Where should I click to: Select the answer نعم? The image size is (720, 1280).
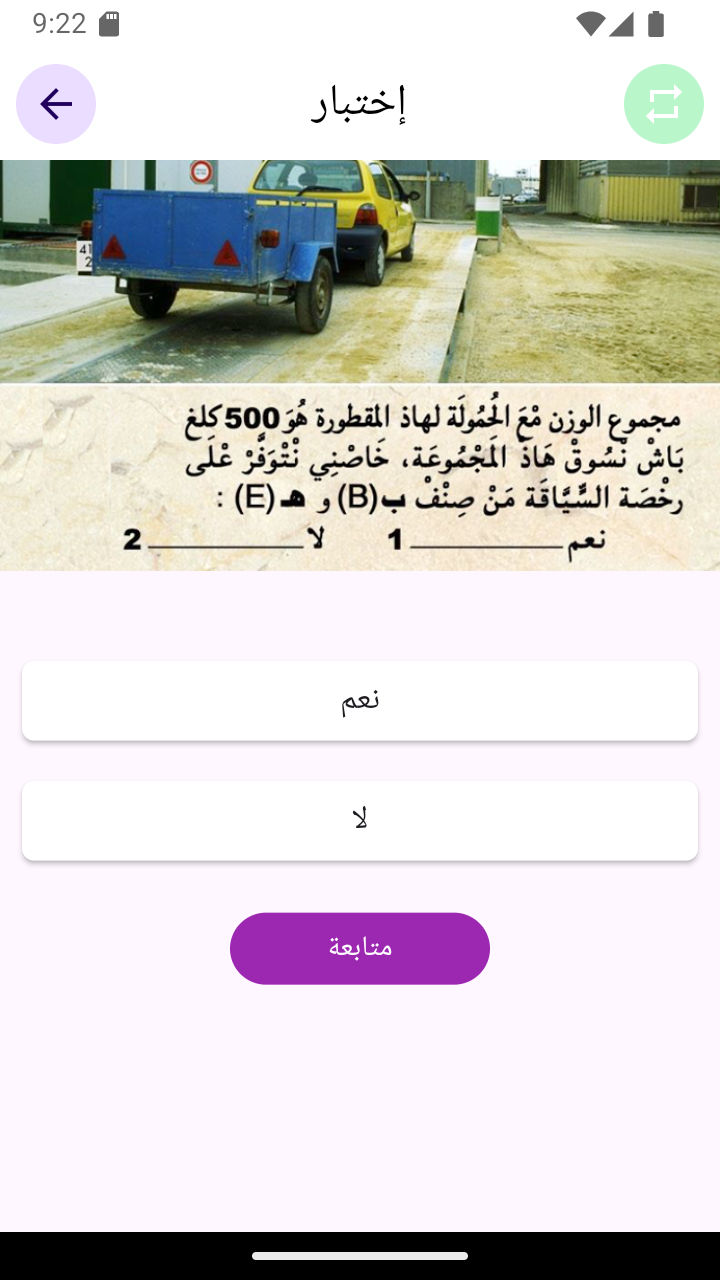pos(360,700)
